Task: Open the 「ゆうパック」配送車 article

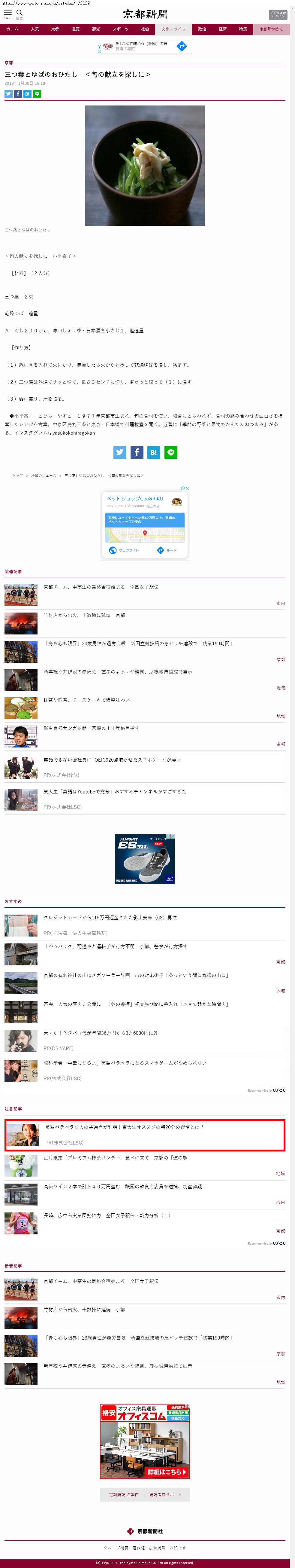Action: click(116, 946)
